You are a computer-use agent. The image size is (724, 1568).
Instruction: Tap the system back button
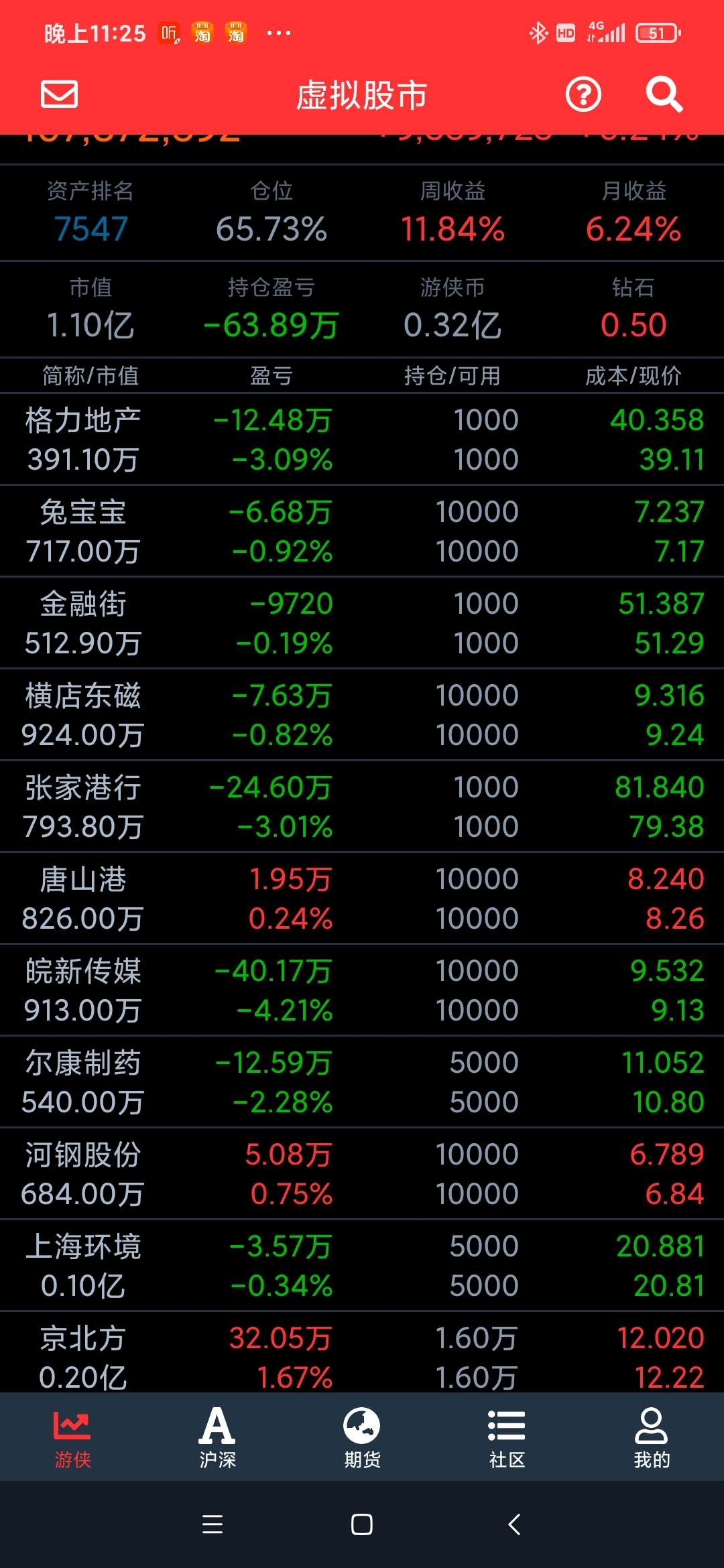click(514, 1524)
